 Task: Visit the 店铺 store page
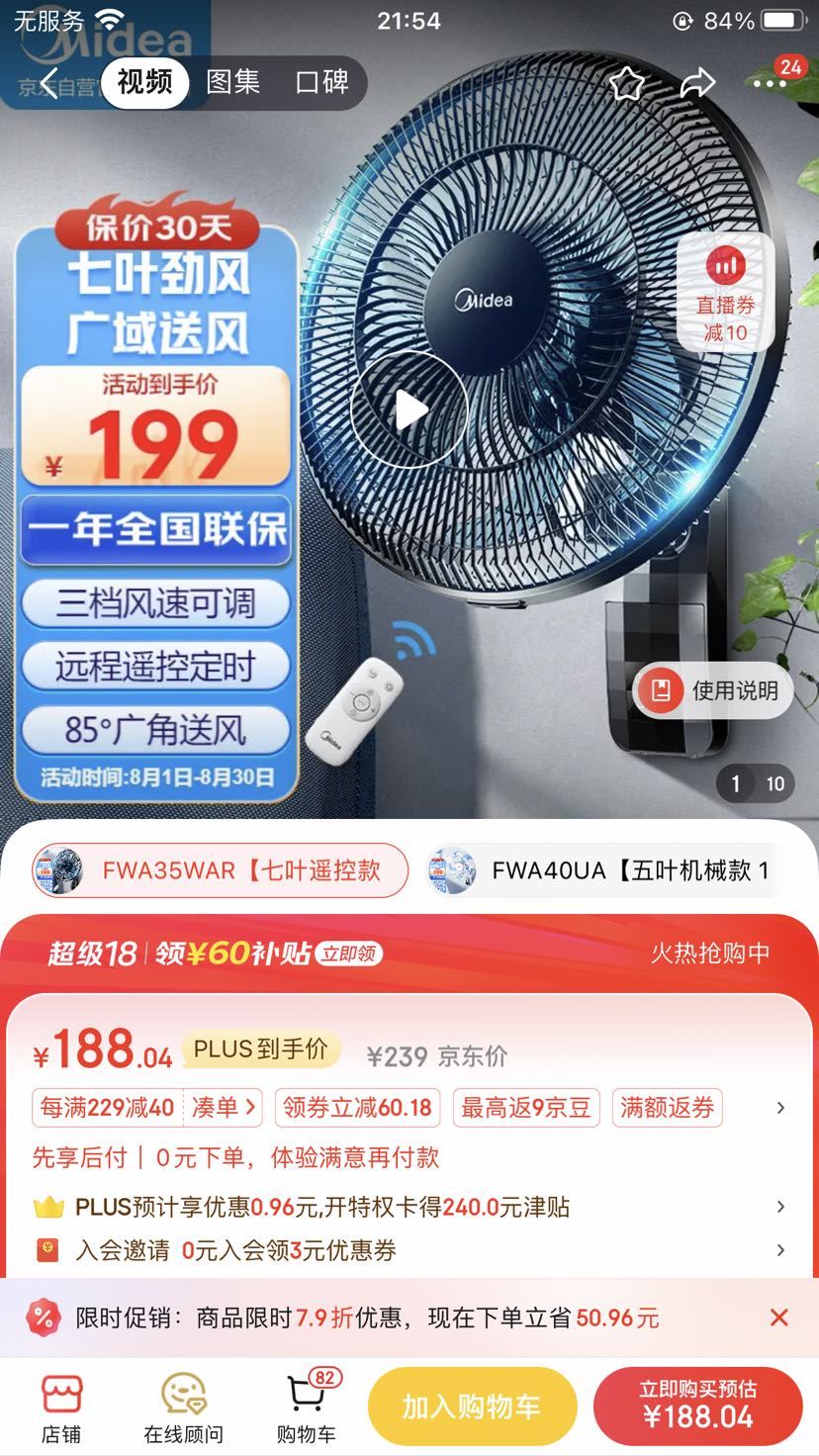point(61,1409)
